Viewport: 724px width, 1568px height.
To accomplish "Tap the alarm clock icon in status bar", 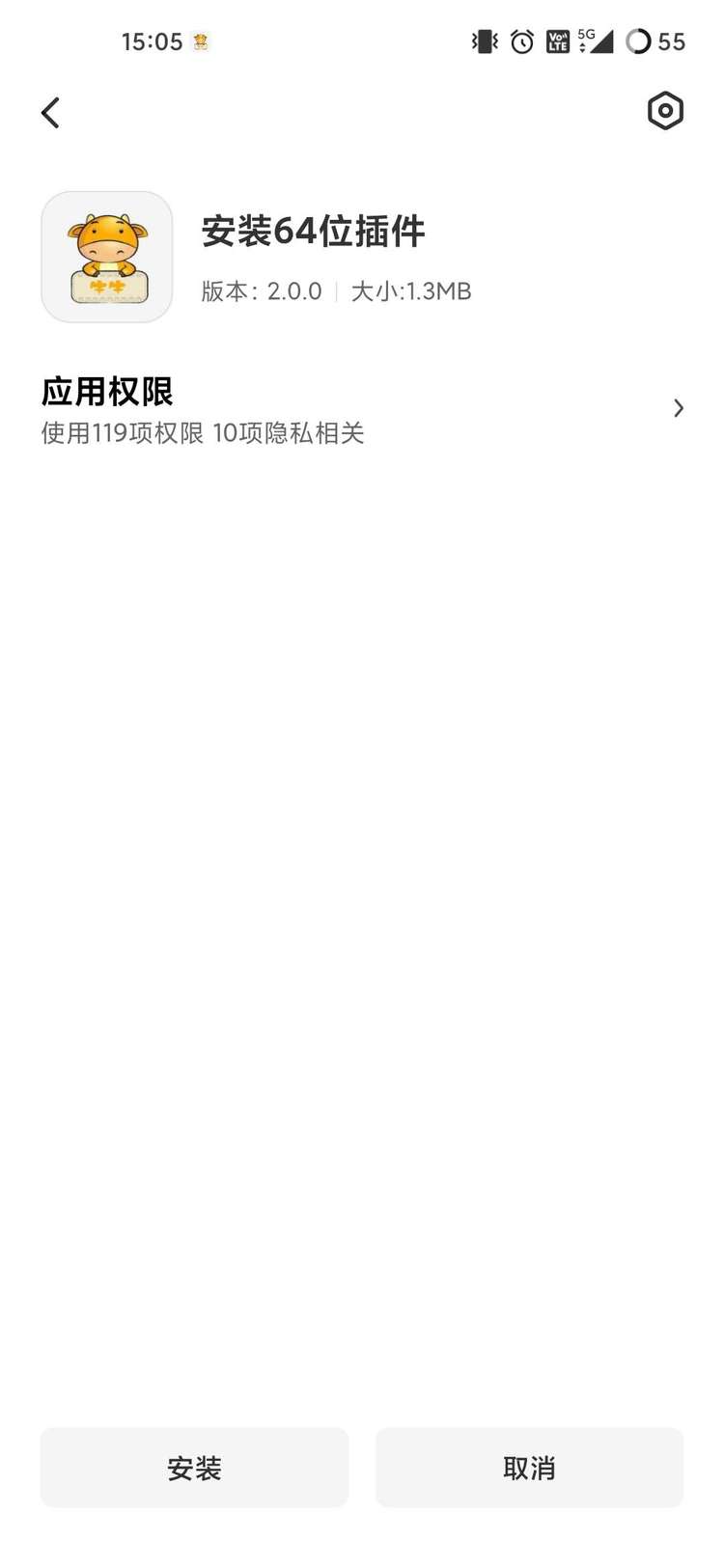I will pyautogui.click(x=522, y=41).
